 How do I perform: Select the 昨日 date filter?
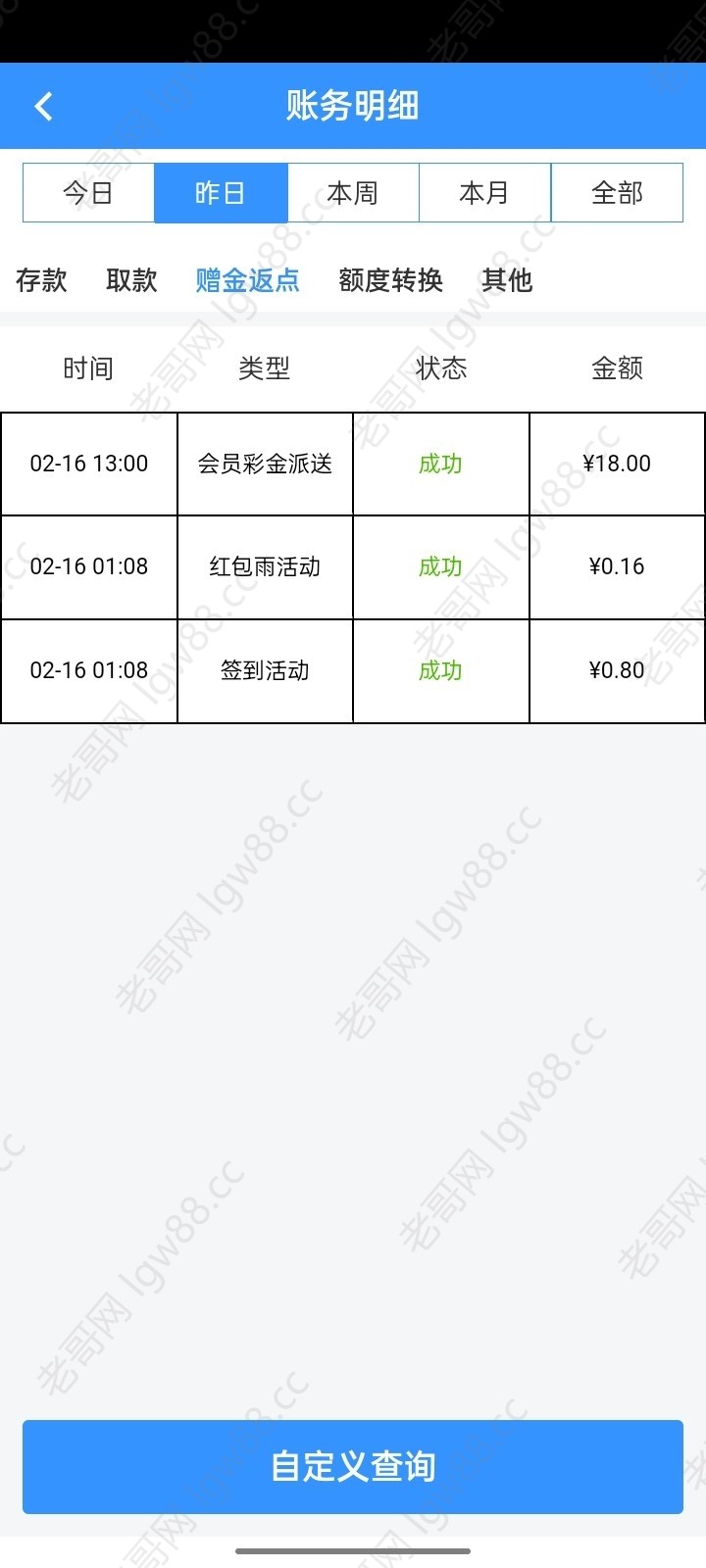pyautogui.click(x=221, y=193)
